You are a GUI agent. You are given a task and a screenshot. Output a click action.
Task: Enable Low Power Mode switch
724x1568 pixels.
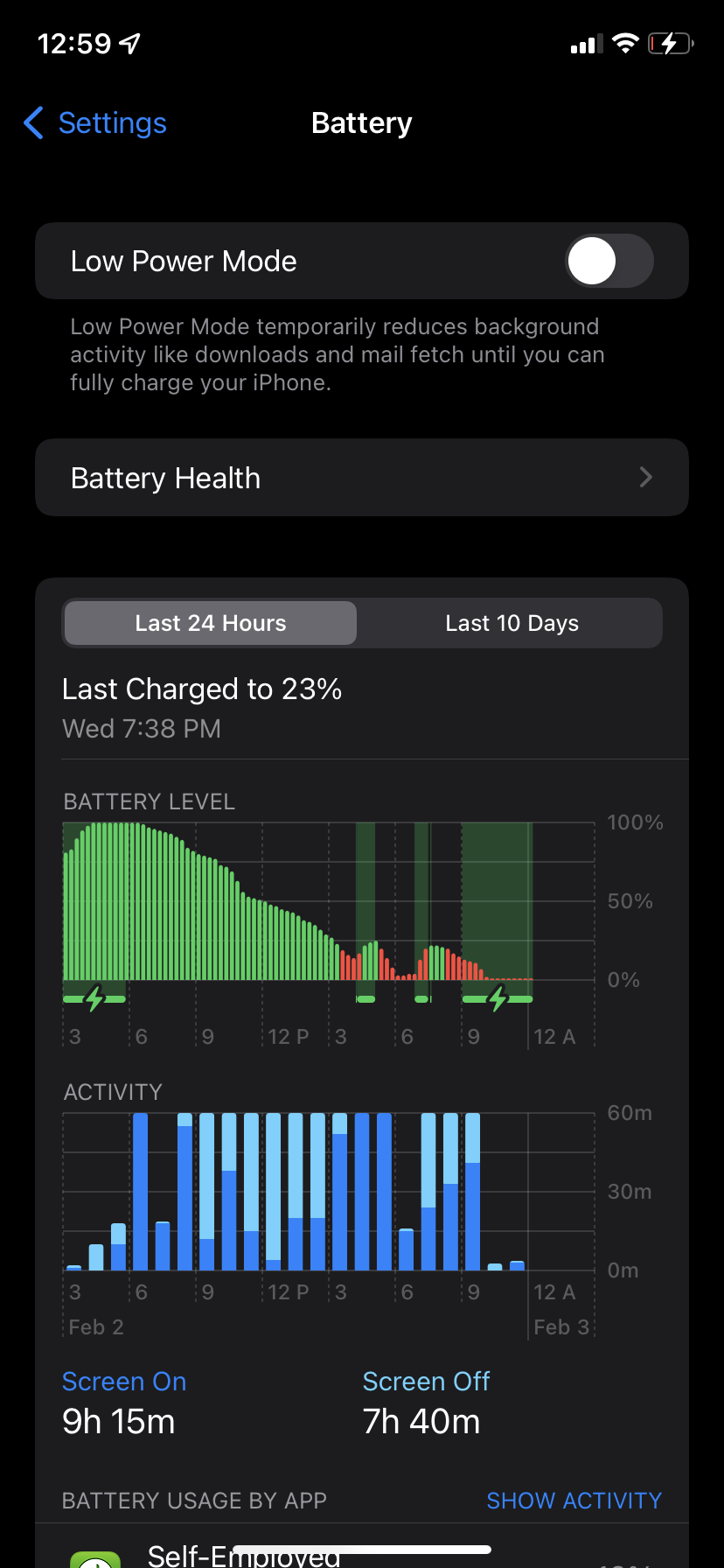click(609, 261)
